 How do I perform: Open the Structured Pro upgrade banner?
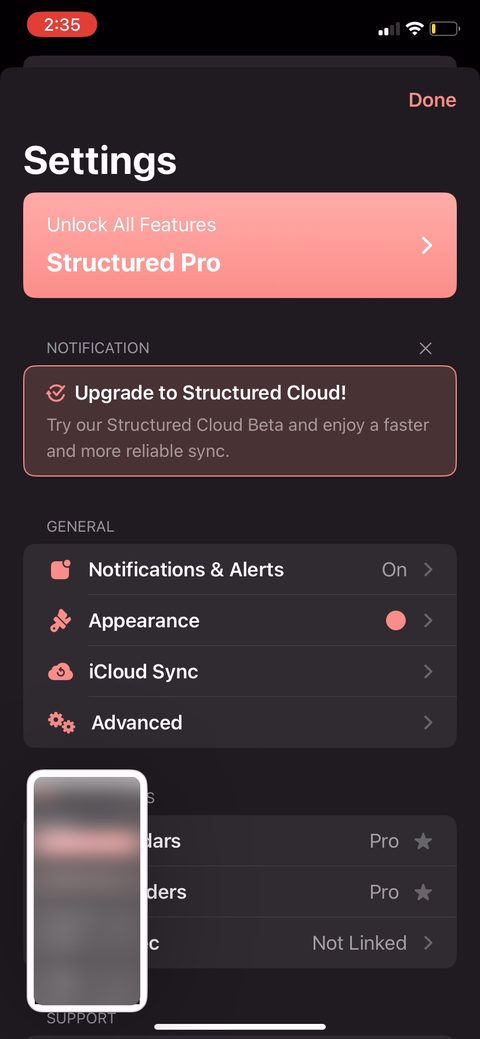click(240, 245)
